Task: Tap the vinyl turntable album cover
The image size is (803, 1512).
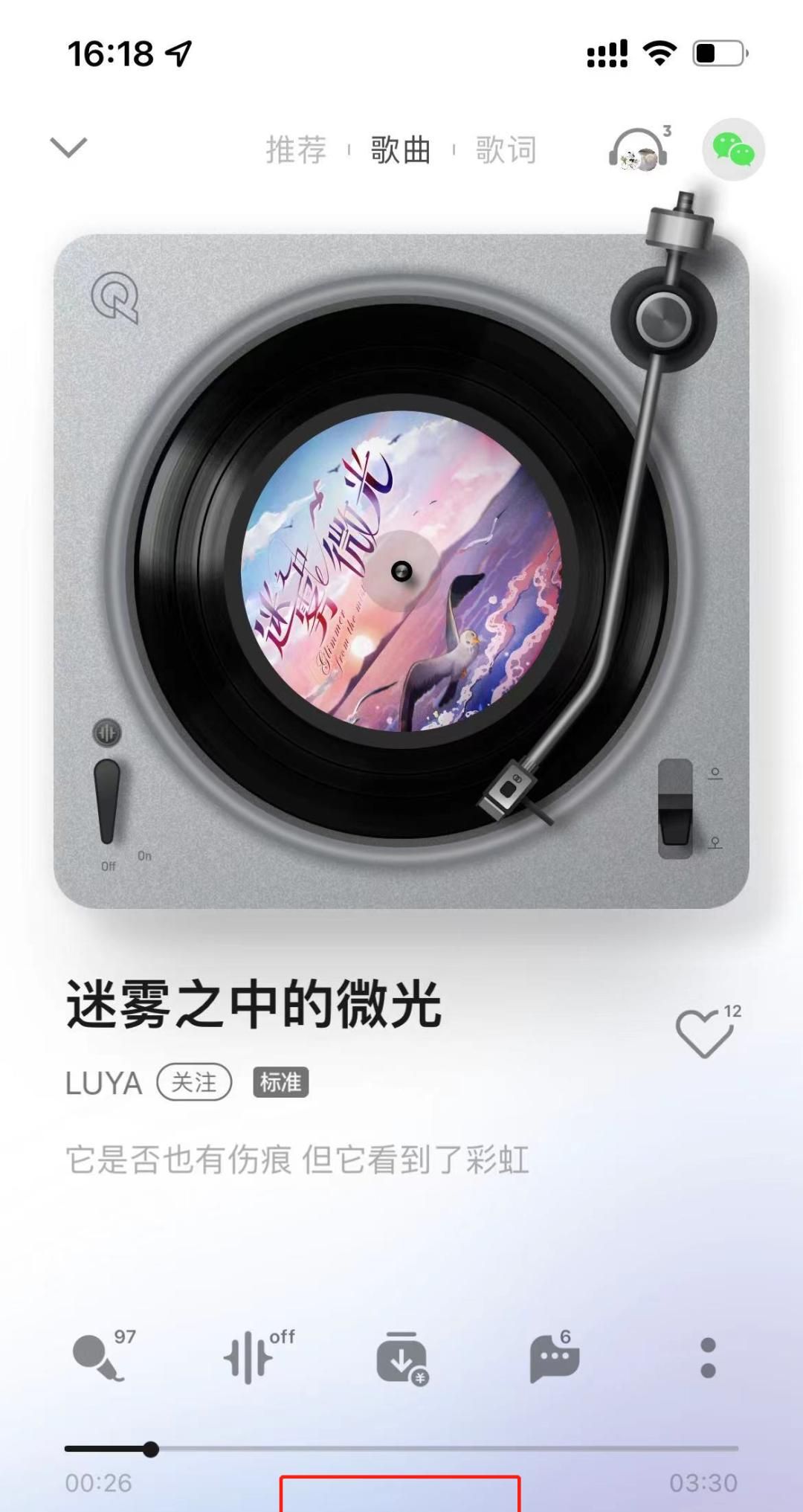Action: (401, 571)
